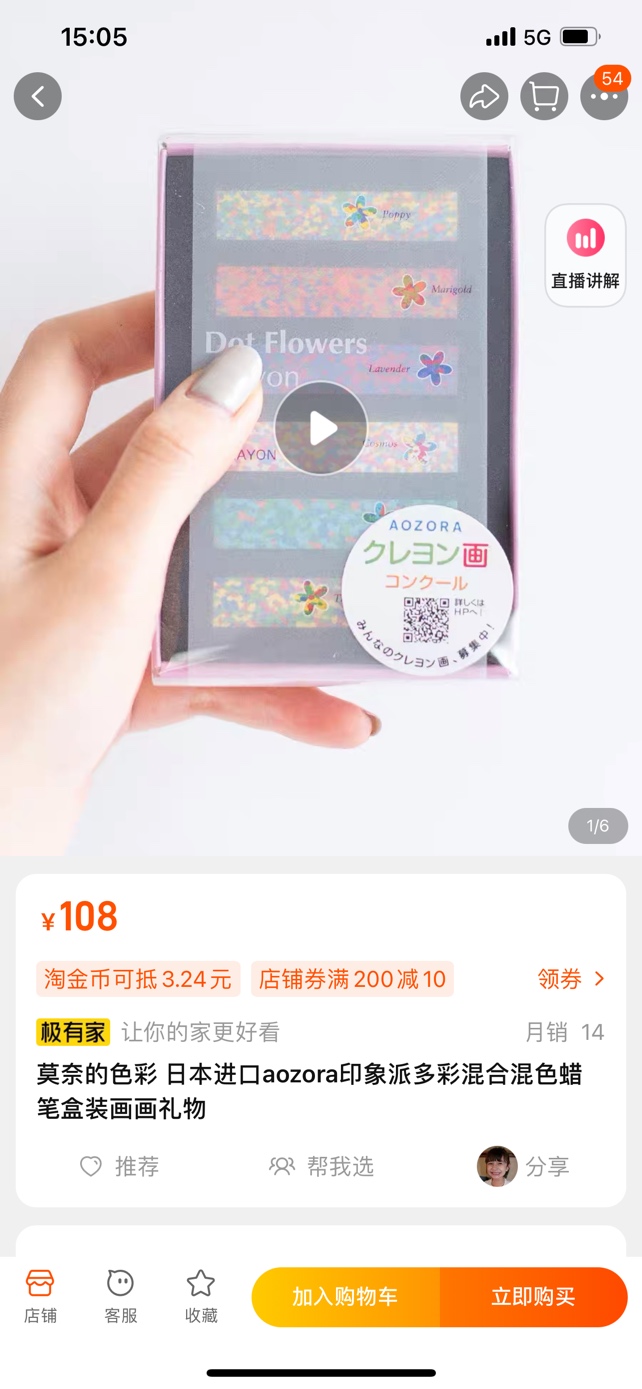Image resolution: width=642 pixels, height=1389 pixels.
Task: Open 帮我选 help me choose
Action: pos(322,1166)
